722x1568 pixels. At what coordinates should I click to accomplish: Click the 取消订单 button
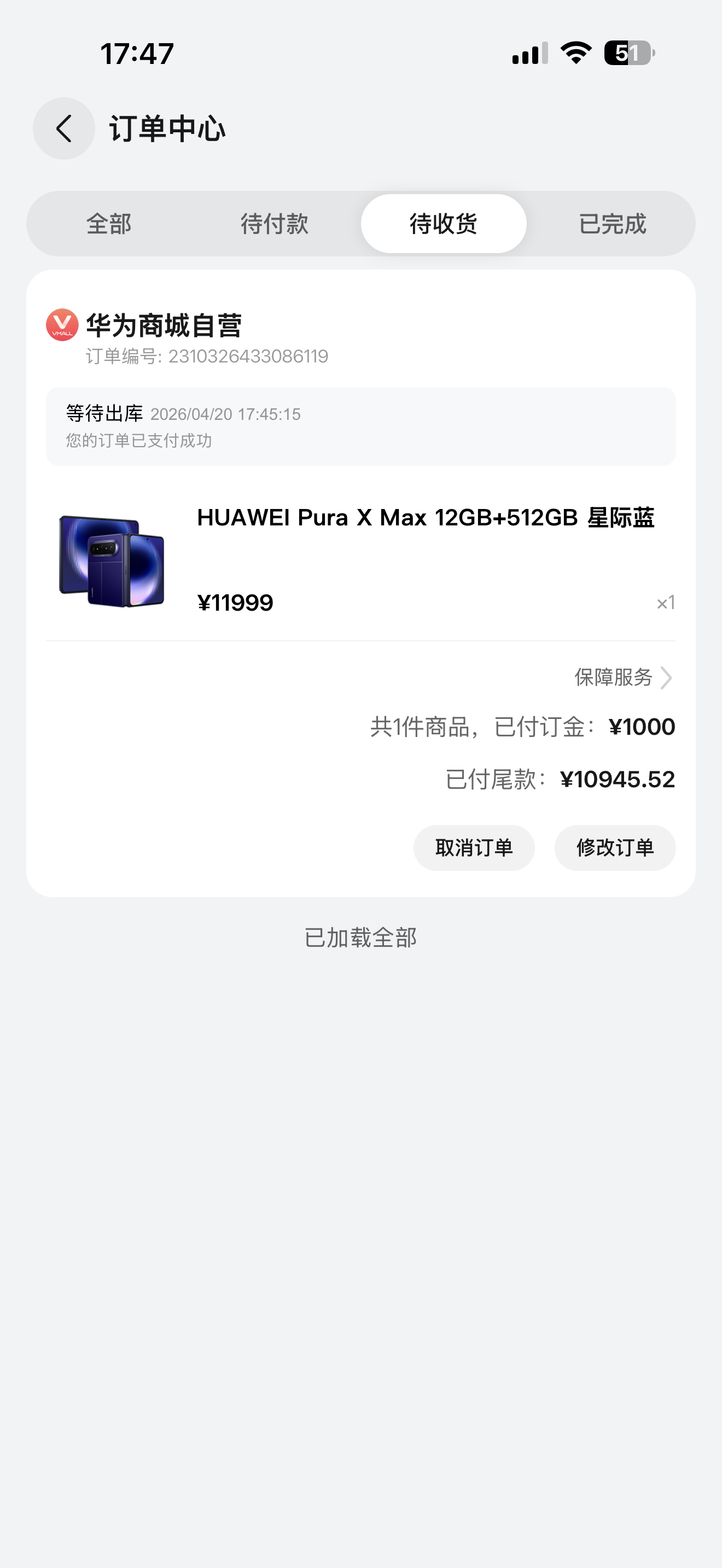coord(474,847)
